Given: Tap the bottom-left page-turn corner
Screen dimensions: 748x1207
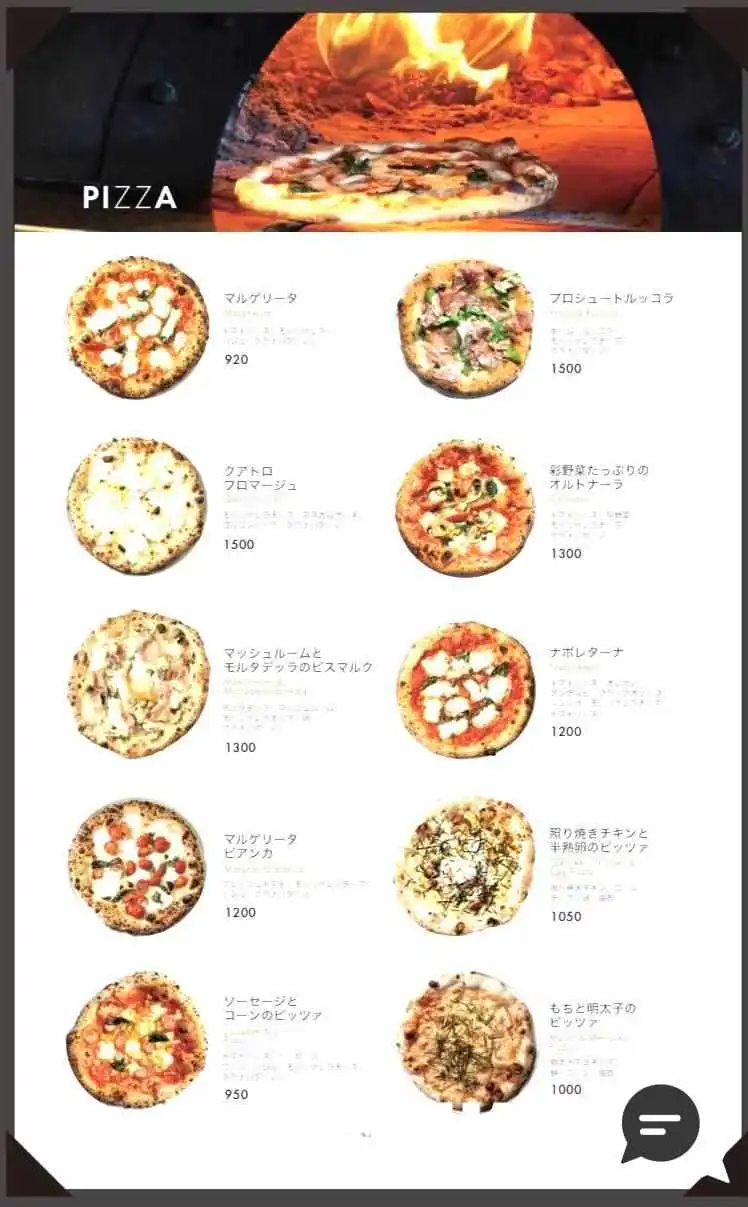Looking at the screenshot, I should 28,1167.
